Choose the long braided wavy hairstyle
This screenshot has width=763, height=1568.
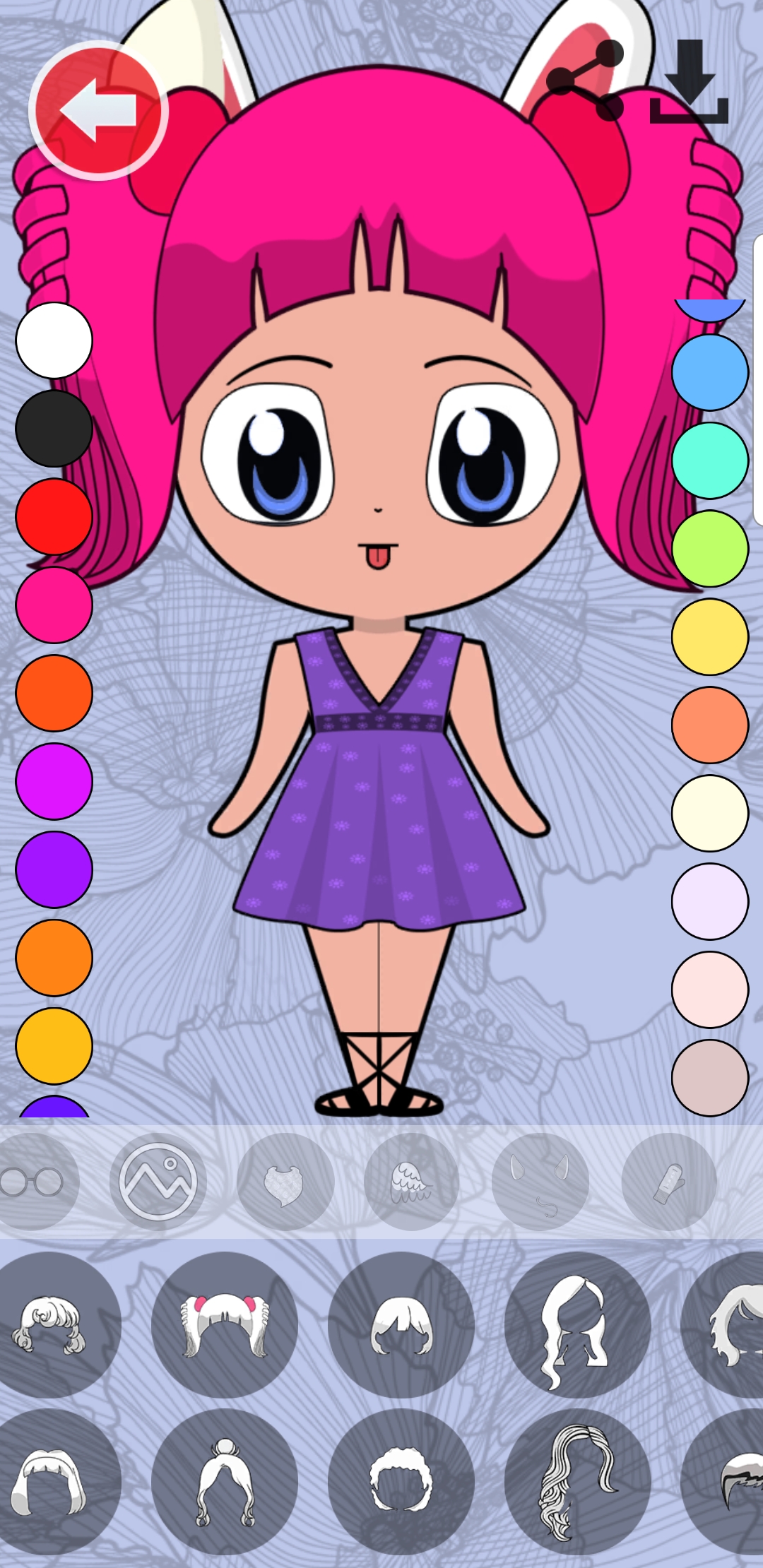(x=578, y=1481)
